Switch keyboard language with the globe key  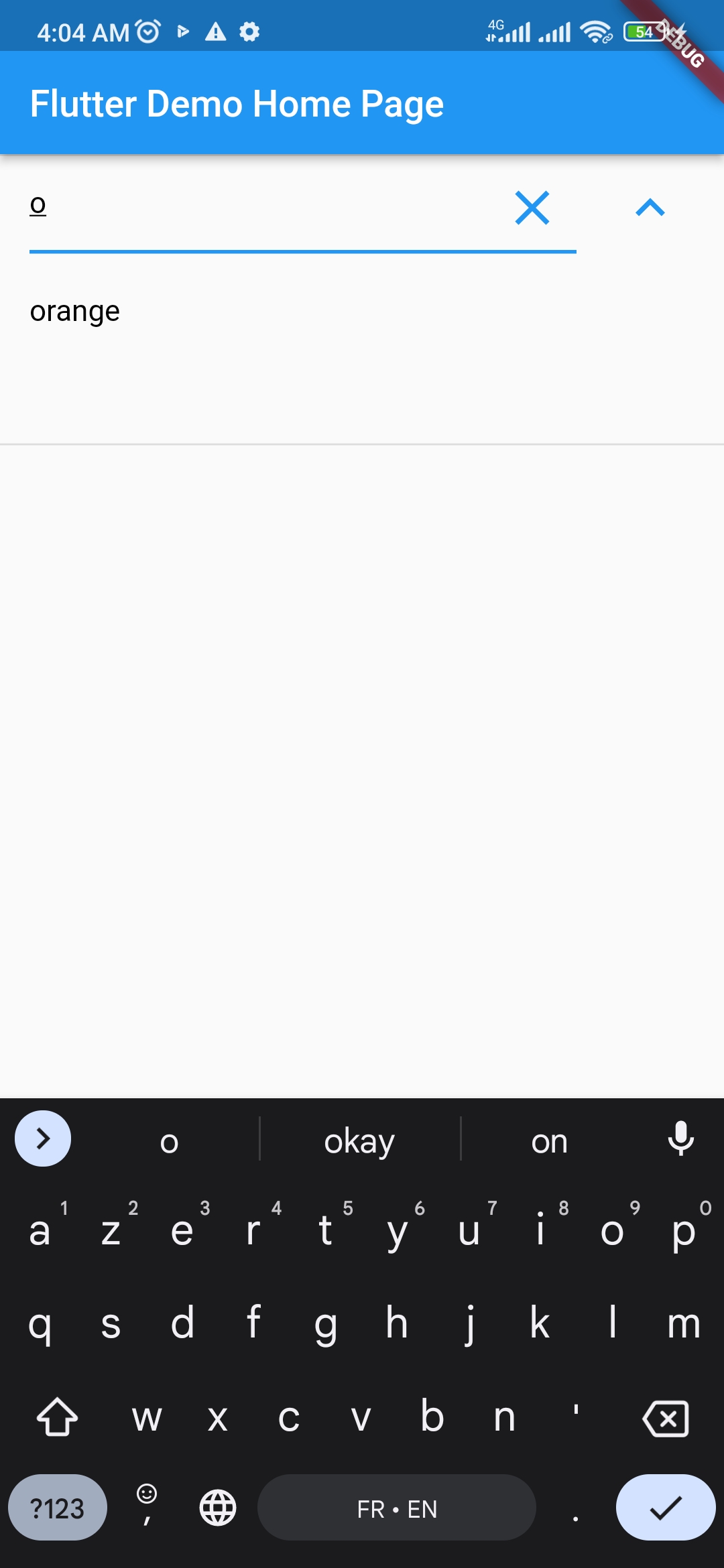[218, 1508]
